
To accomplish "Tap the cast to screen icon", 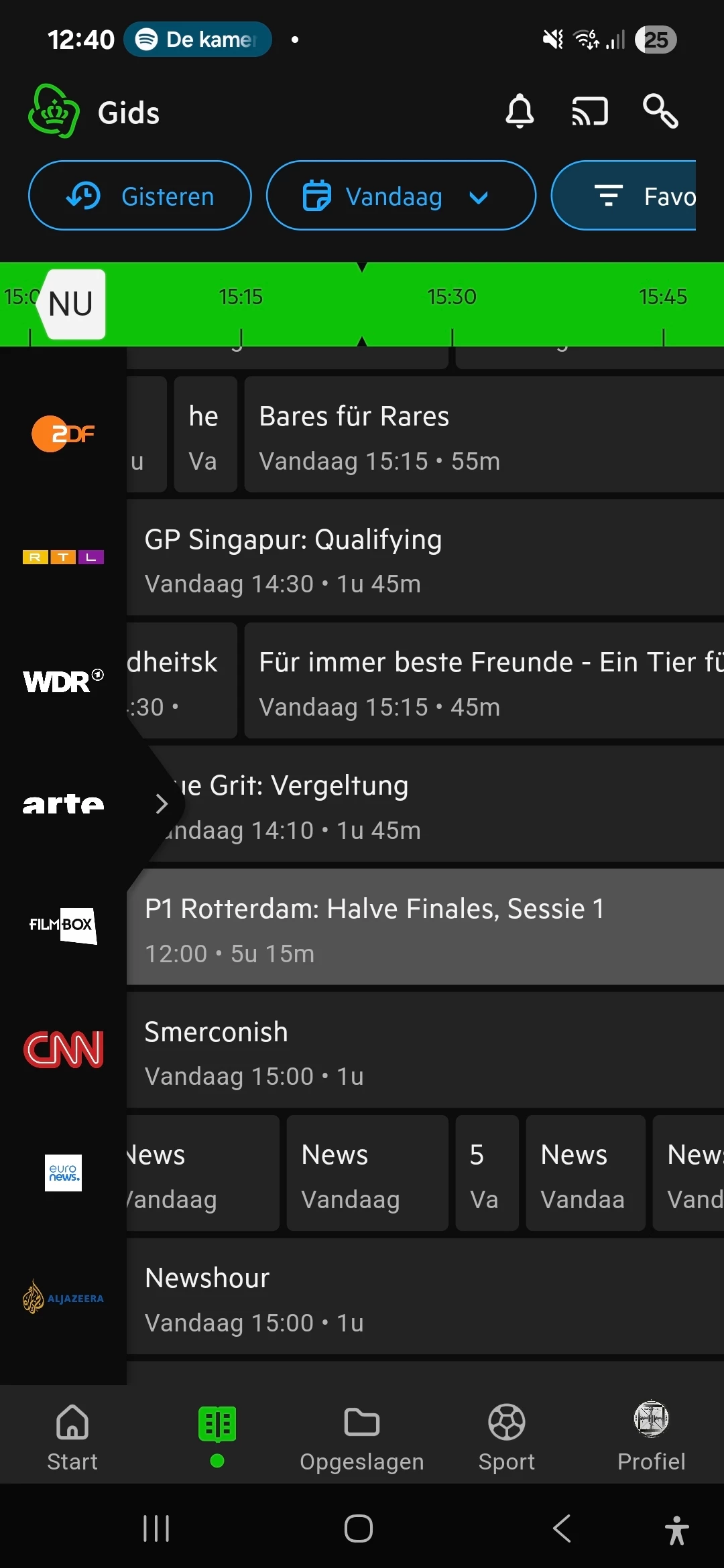I will [589, 111].
